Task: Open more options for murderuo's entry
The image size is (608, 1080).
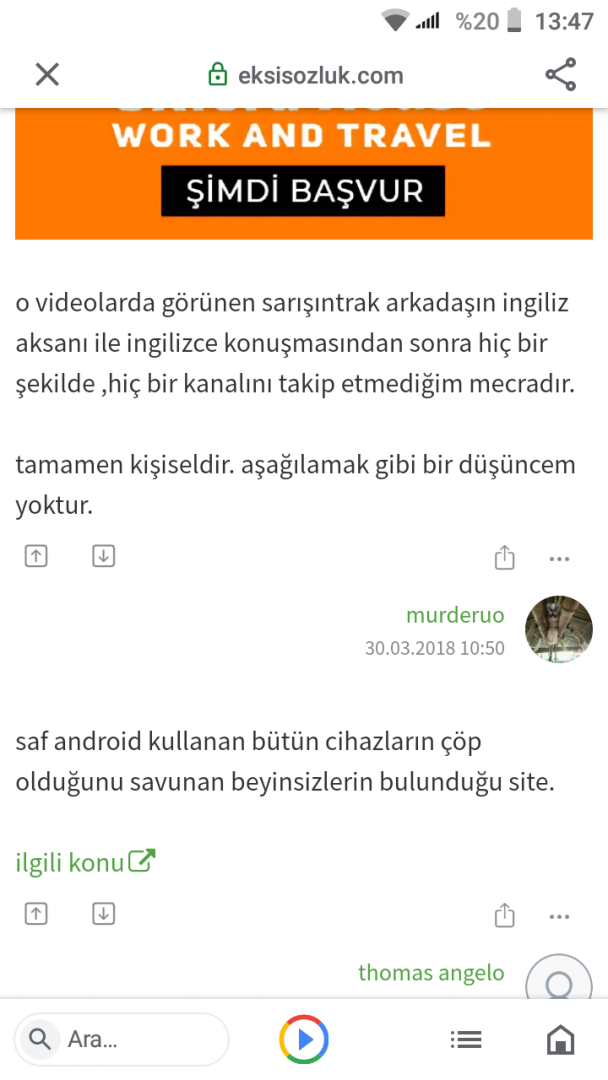Action: (559, 559)
